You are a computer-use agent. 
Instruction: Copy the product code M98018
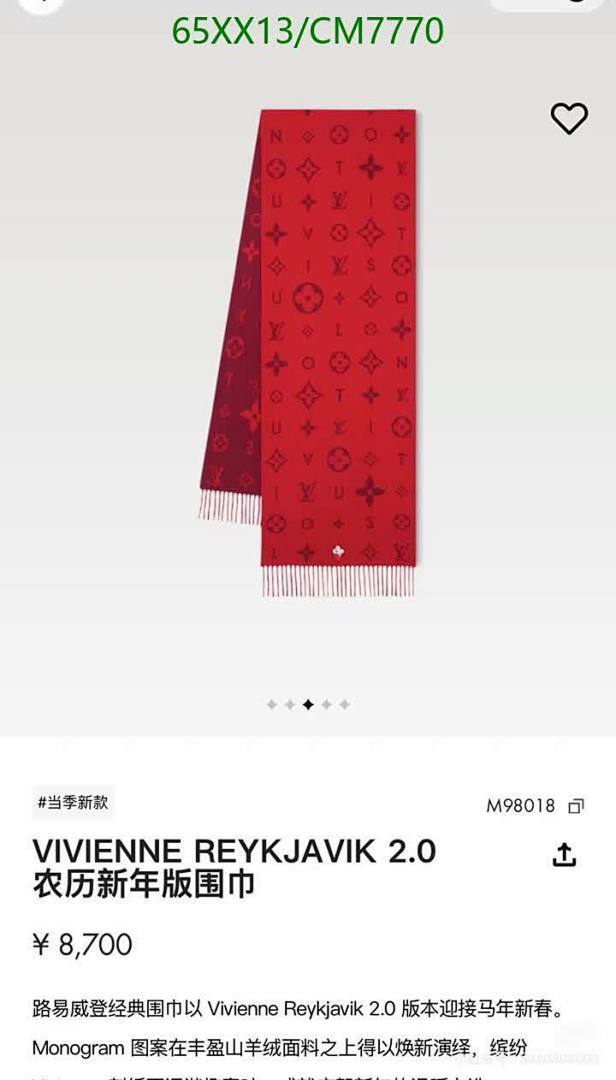coord(576,806)
